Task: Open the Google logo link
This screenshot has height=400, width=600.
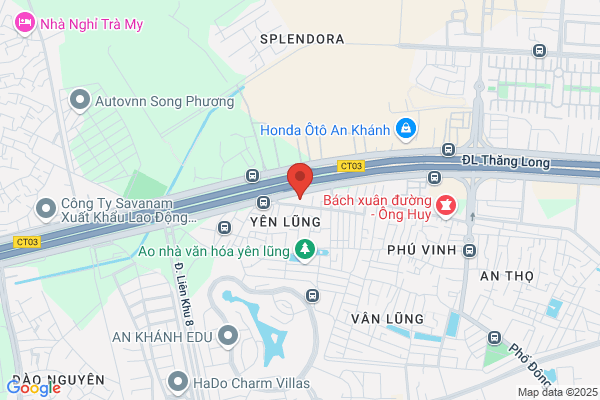Action: coord(34,389)
